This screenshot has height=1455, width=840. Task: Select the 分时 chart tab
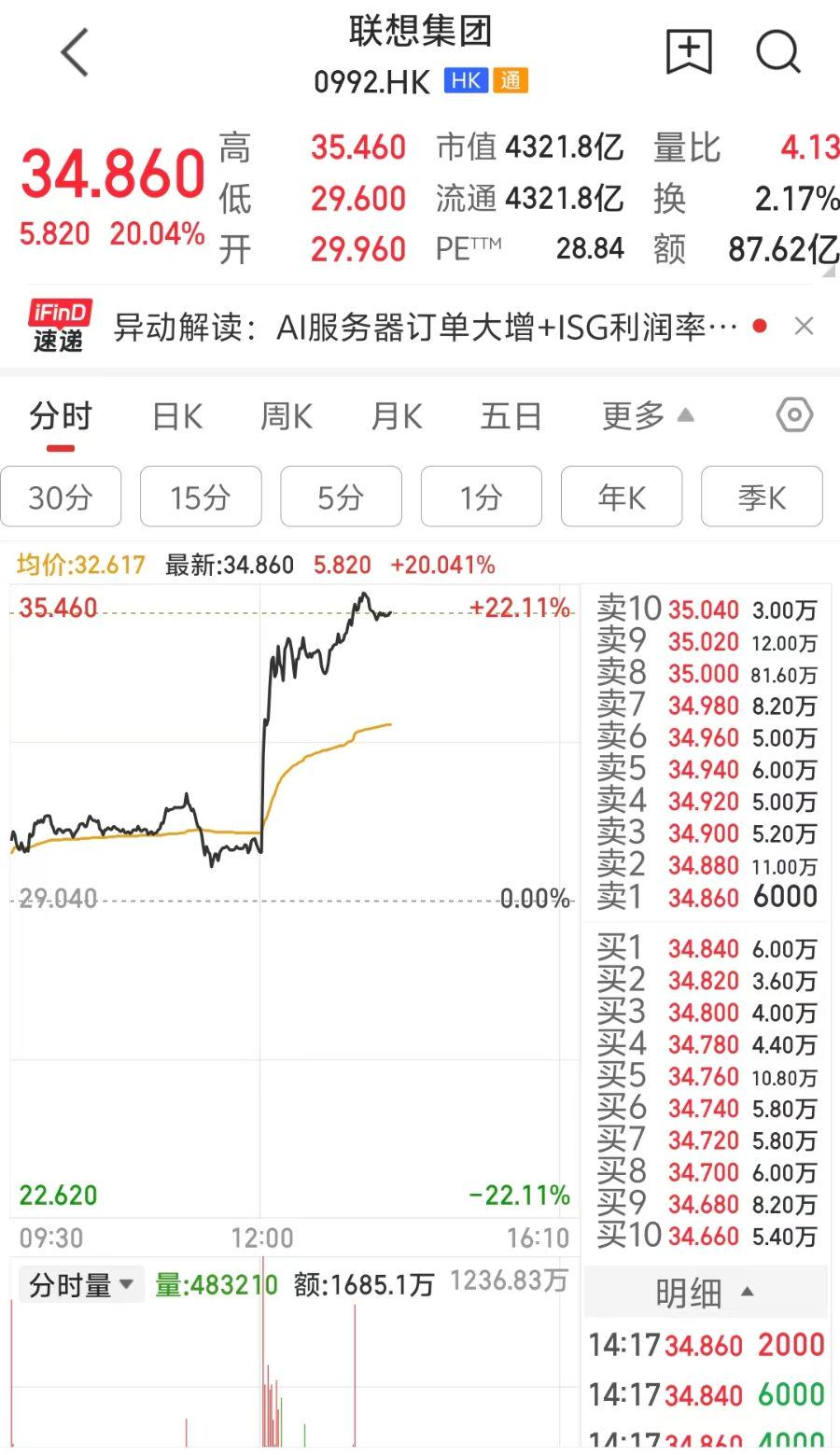pyautogui.click(x=61, y=416)
